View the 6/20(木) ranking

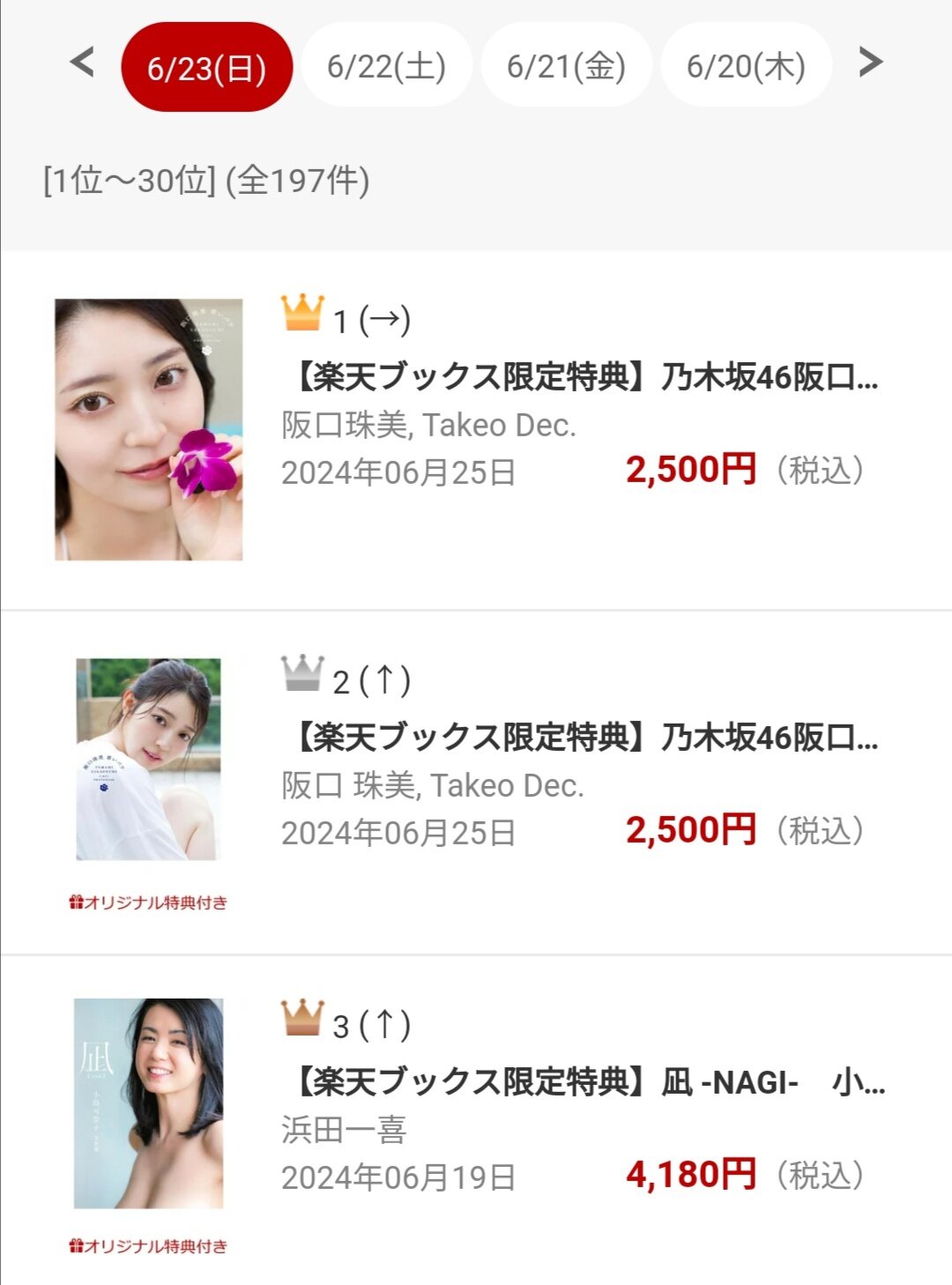[746, 66]
